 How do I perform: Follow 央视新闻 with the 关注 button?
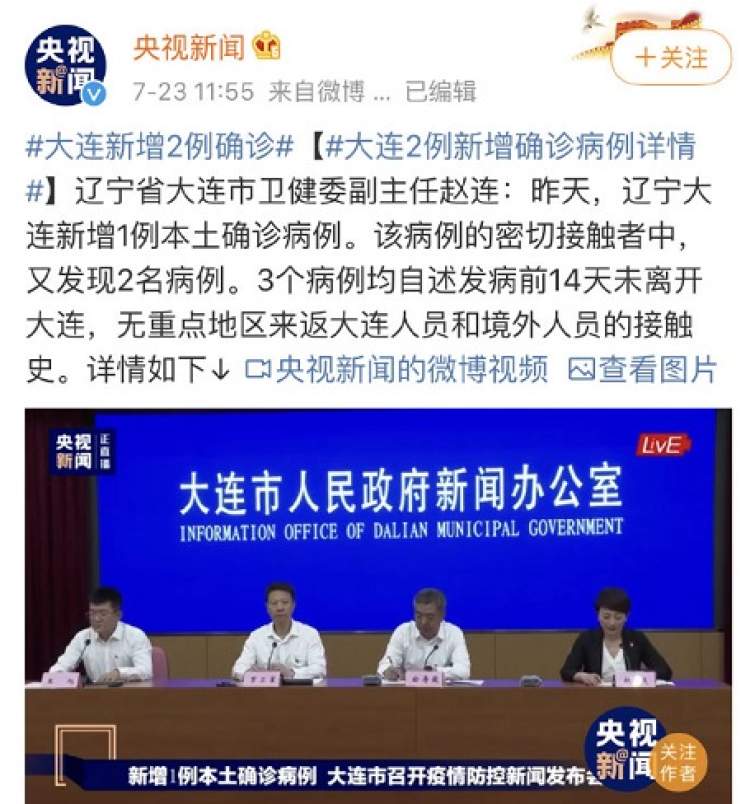tap(671, 57)
